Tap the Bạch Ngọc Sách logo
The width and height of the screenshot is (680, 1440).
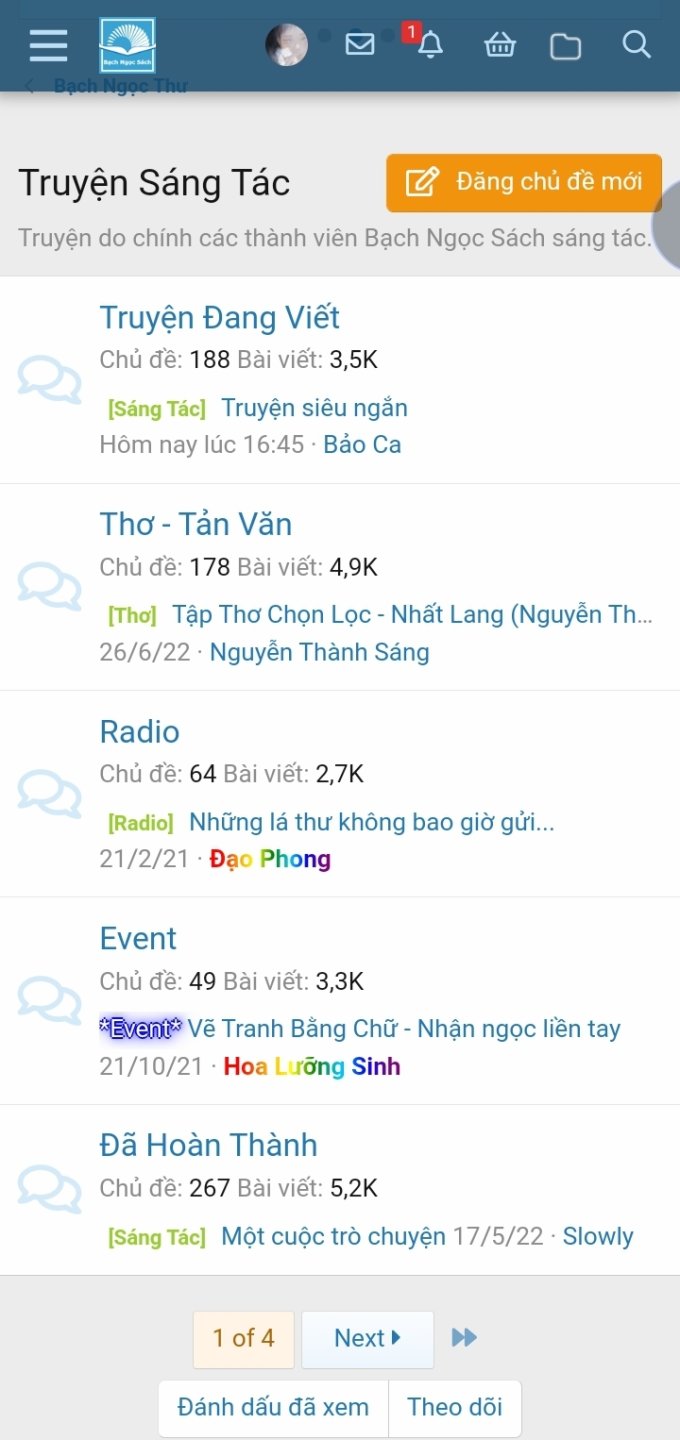point(127,45)
